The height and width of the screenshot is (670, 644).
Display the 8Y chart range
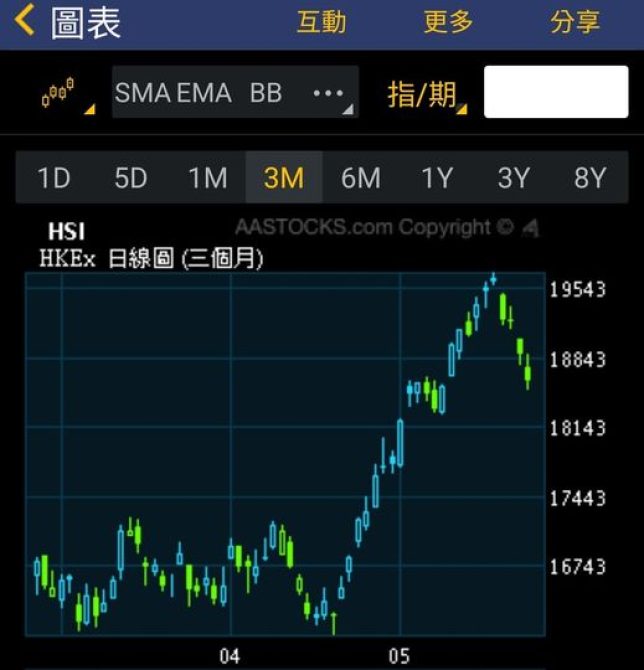(590, 178)
